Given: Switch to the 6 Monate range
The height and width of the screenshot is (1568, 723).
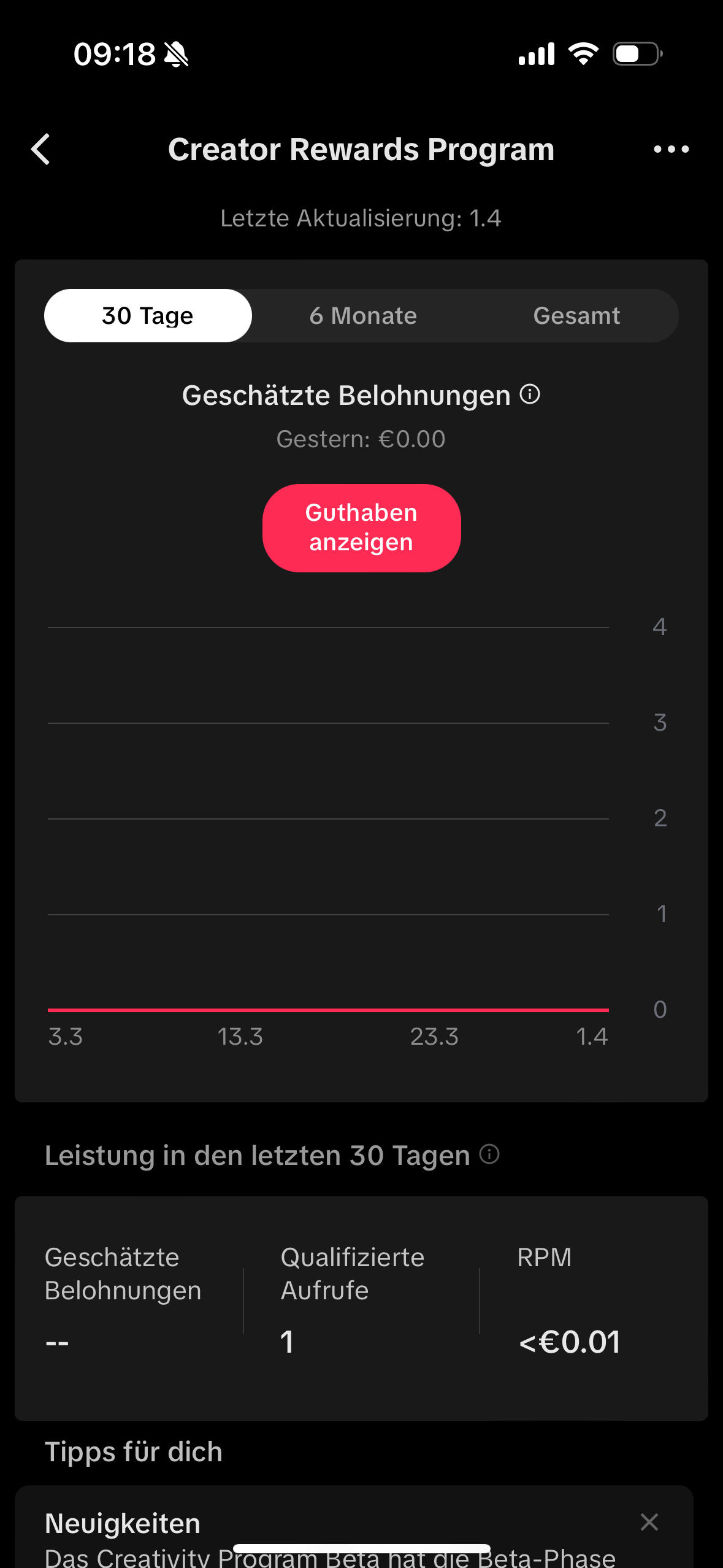Looking at the screenshot, I should click(x=363, y=316).
